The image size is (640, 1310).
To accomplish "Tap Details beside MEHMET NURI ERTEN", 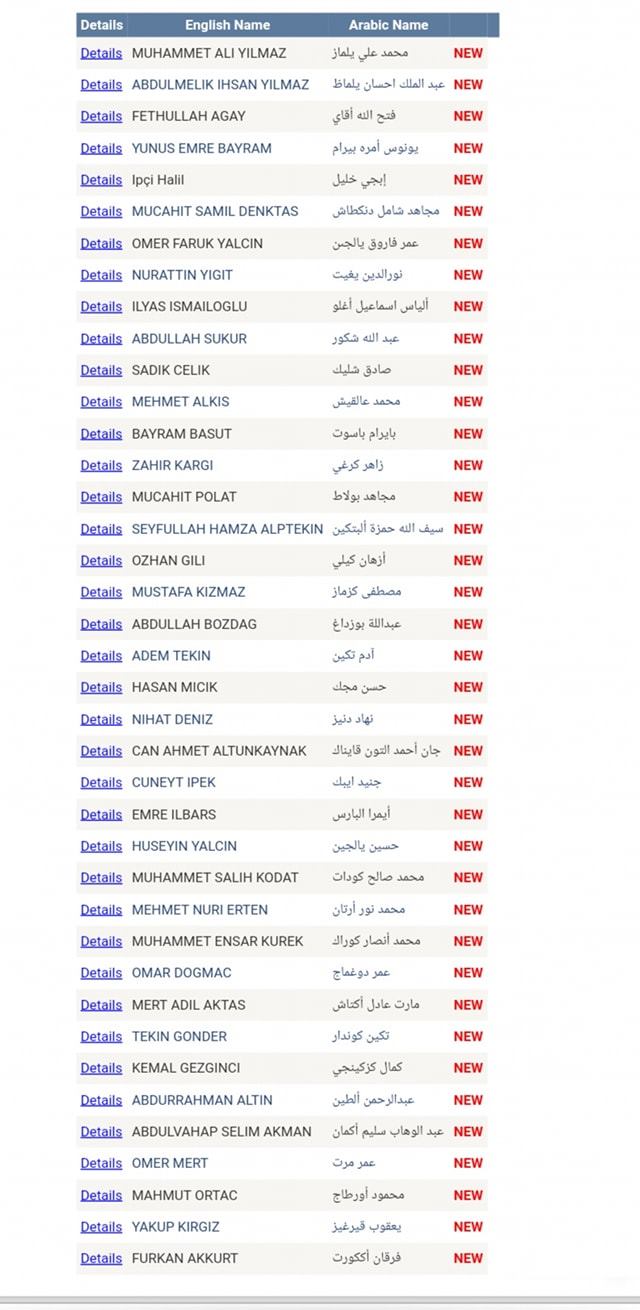I will point(101,909).
